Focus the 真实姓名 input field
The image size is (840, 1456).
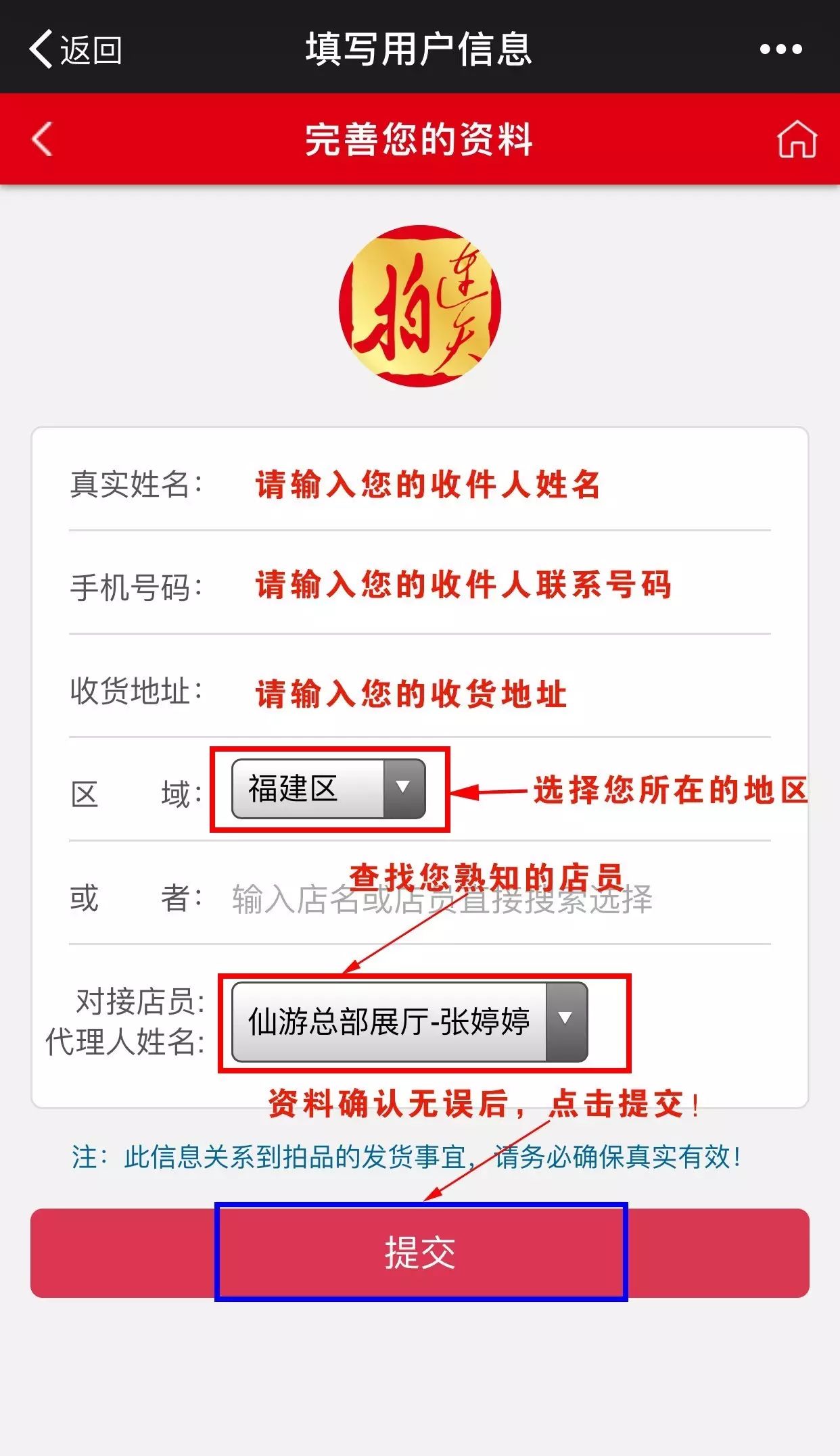point(500,485)
